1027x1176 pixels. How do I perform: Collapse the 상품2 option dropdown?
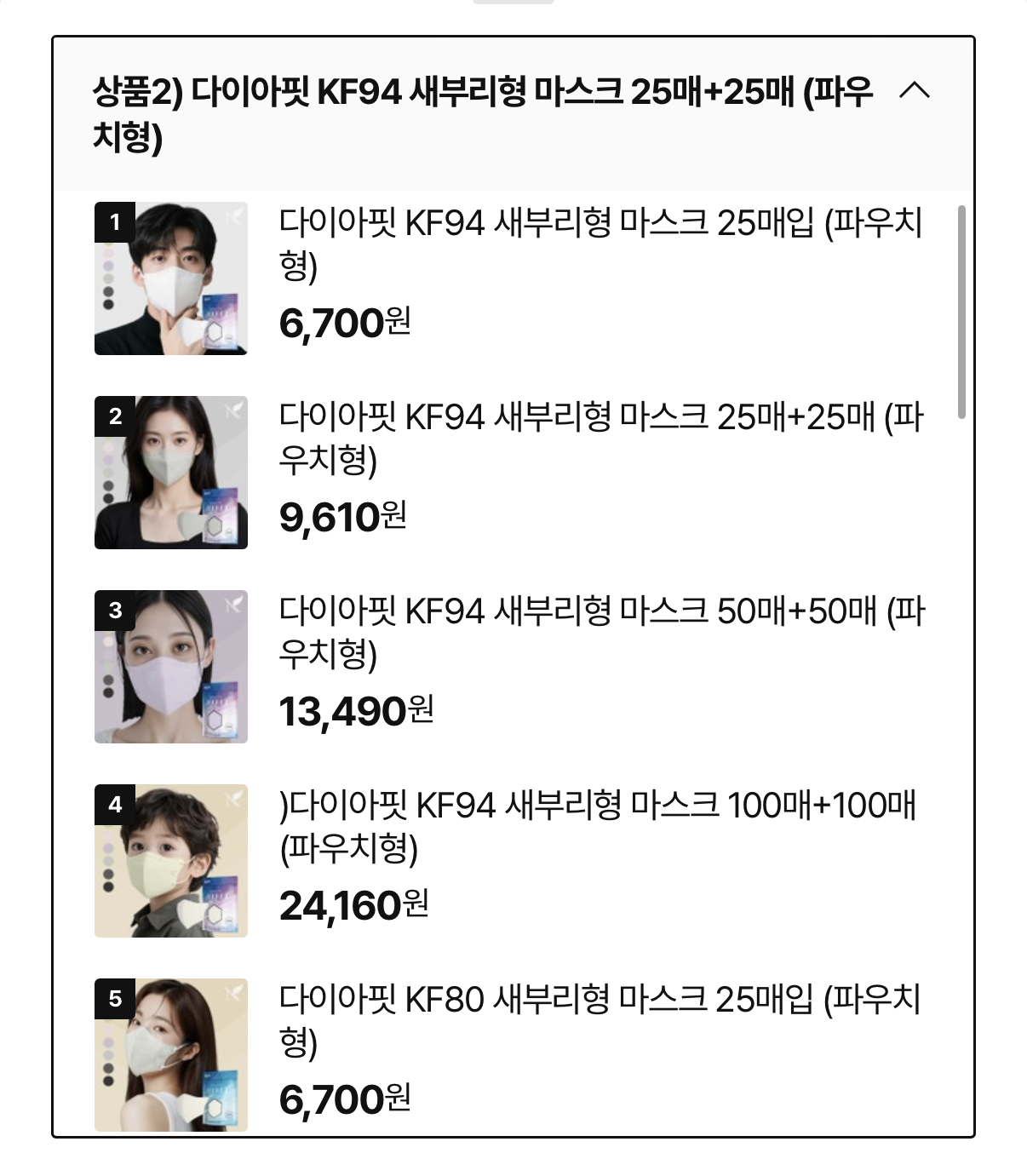click(x=915, y=90)
